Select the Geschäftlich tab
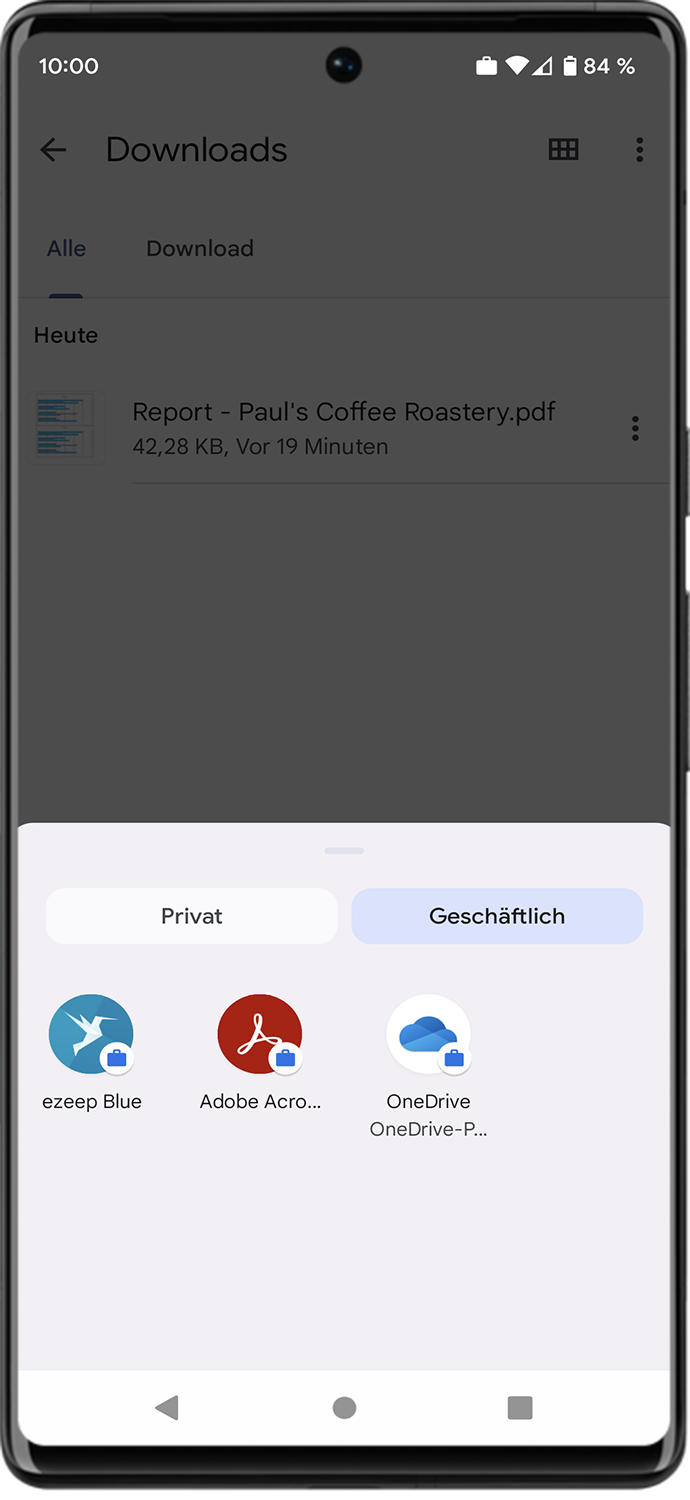This screenshot has width=690, height=1500. click(x=497, y=916)
